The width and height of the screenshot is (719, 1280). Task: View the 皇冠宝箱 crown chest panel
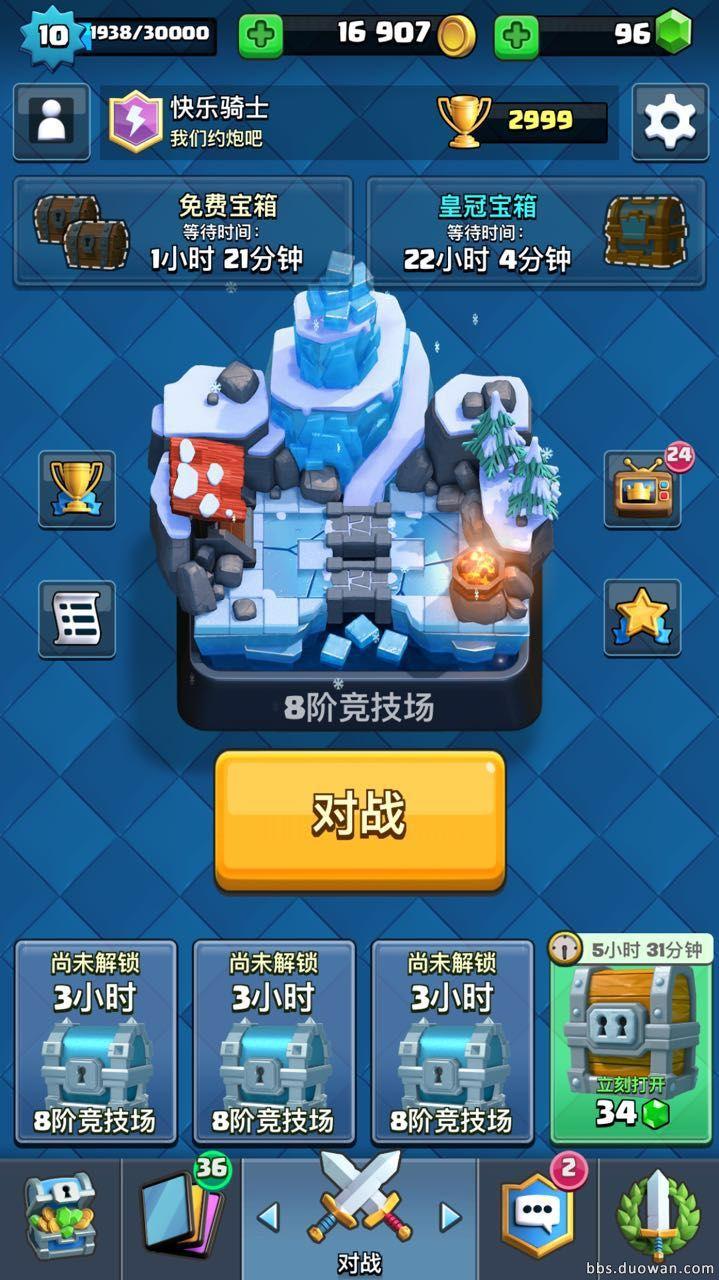tap(537, 231)
